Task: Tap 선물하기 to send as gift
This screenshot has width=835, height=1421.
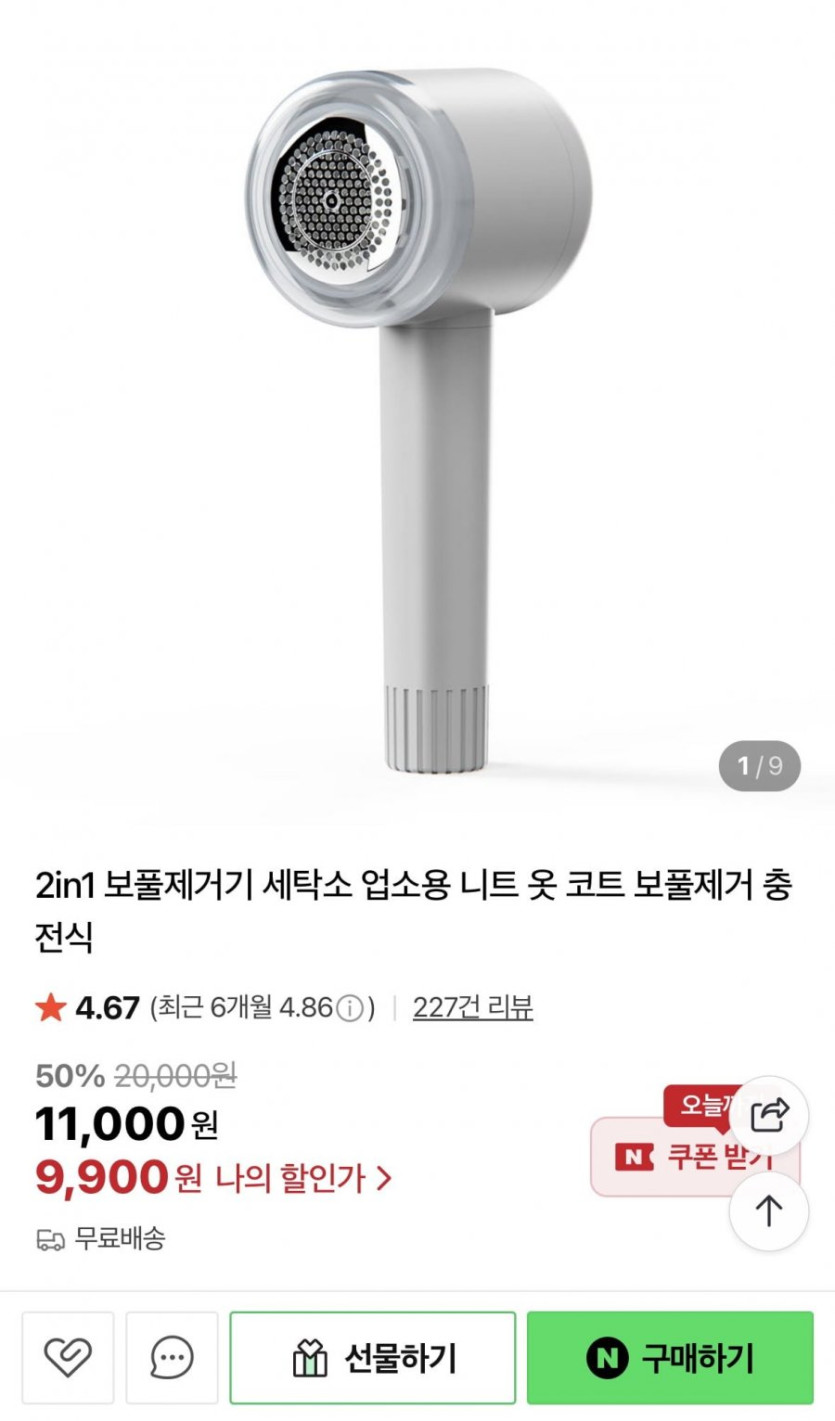Action: [373, 1357]
